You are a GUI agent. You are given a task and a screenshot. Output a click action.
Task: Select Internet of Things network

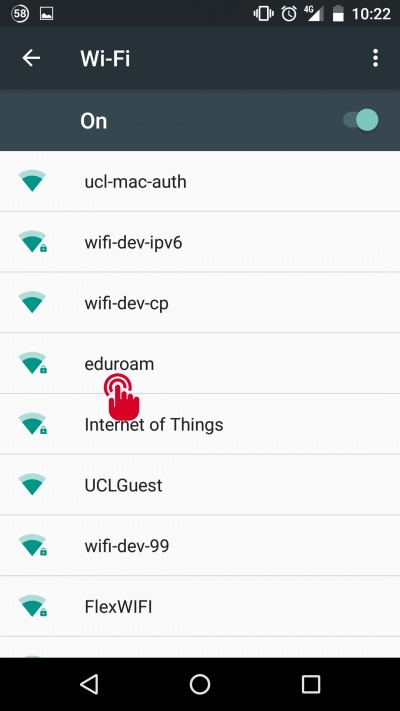[200, 424]
